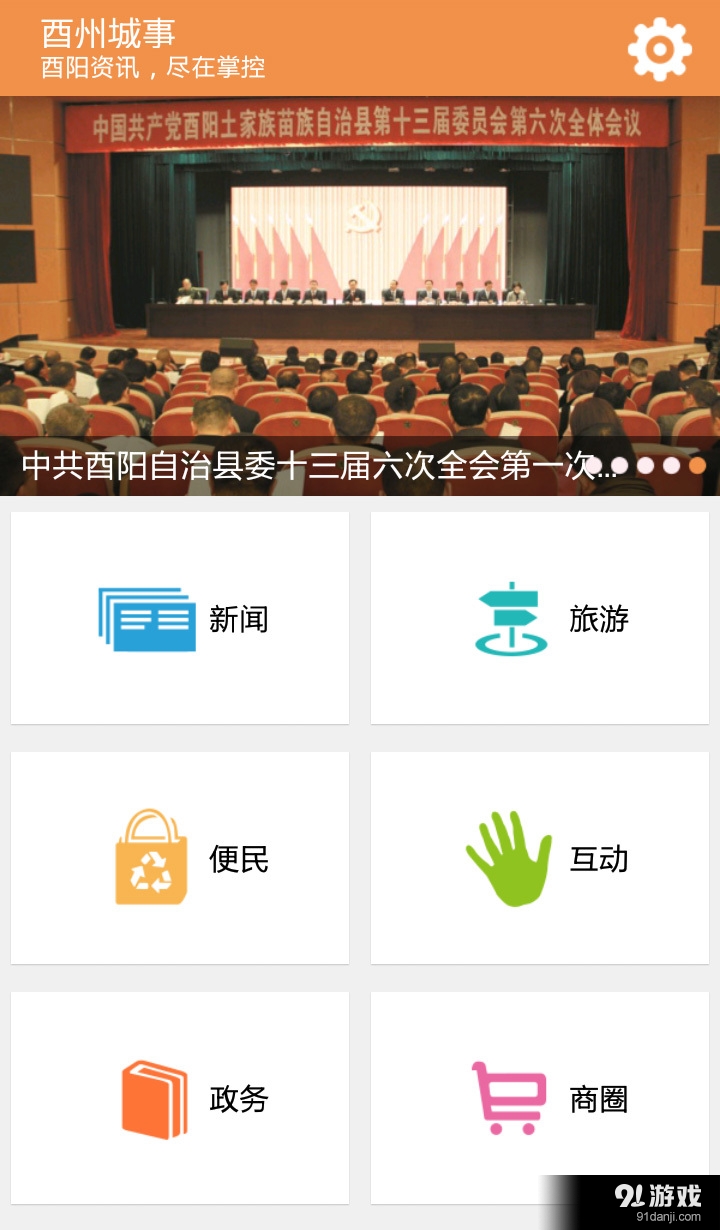Image resolution: width=720 pixels, height=1230 pixels.
Task: Open the settings gear in top bar
Action: coord(658,47)
